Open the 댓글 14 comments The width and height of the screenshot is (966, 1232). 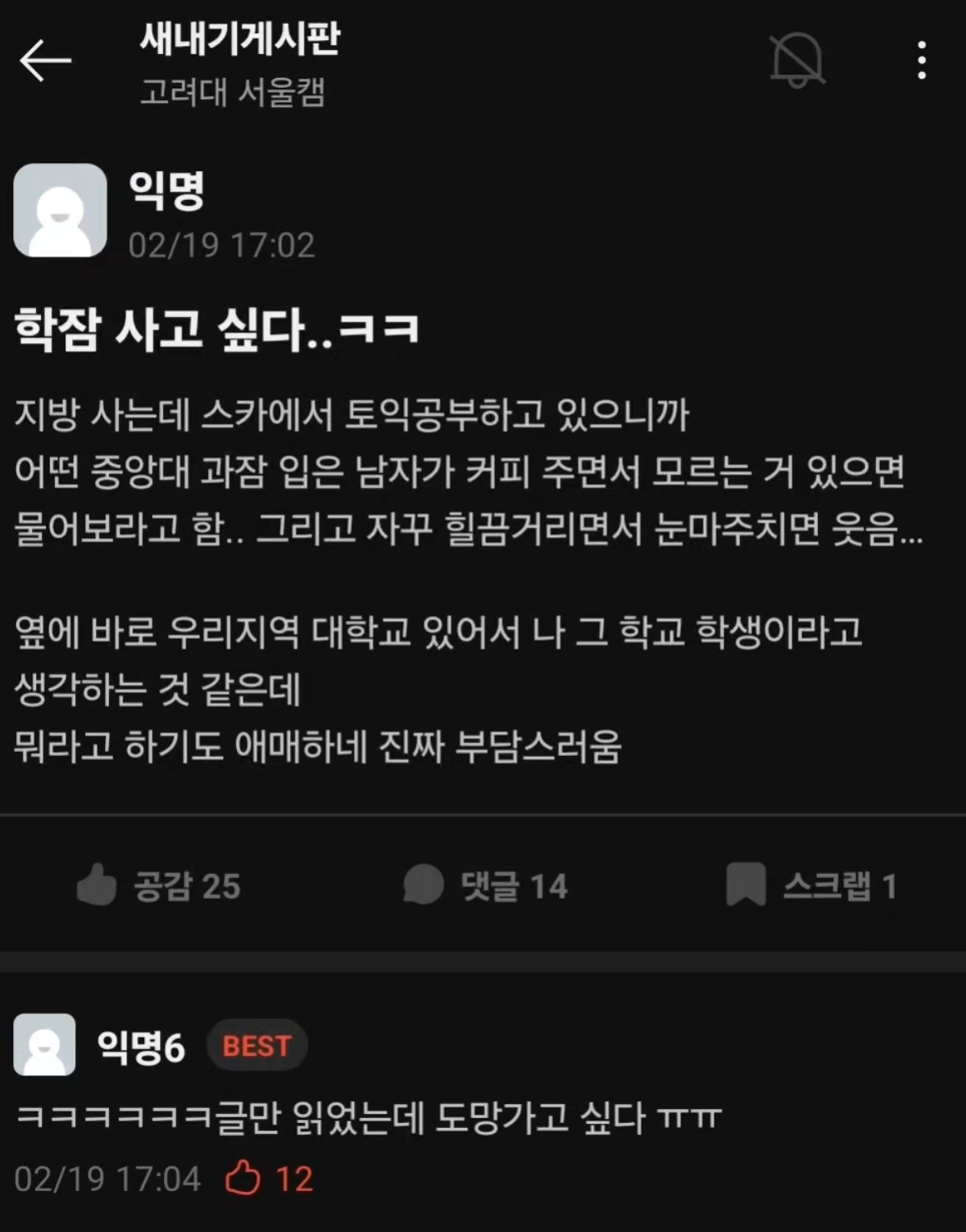[x=485, y=885]
